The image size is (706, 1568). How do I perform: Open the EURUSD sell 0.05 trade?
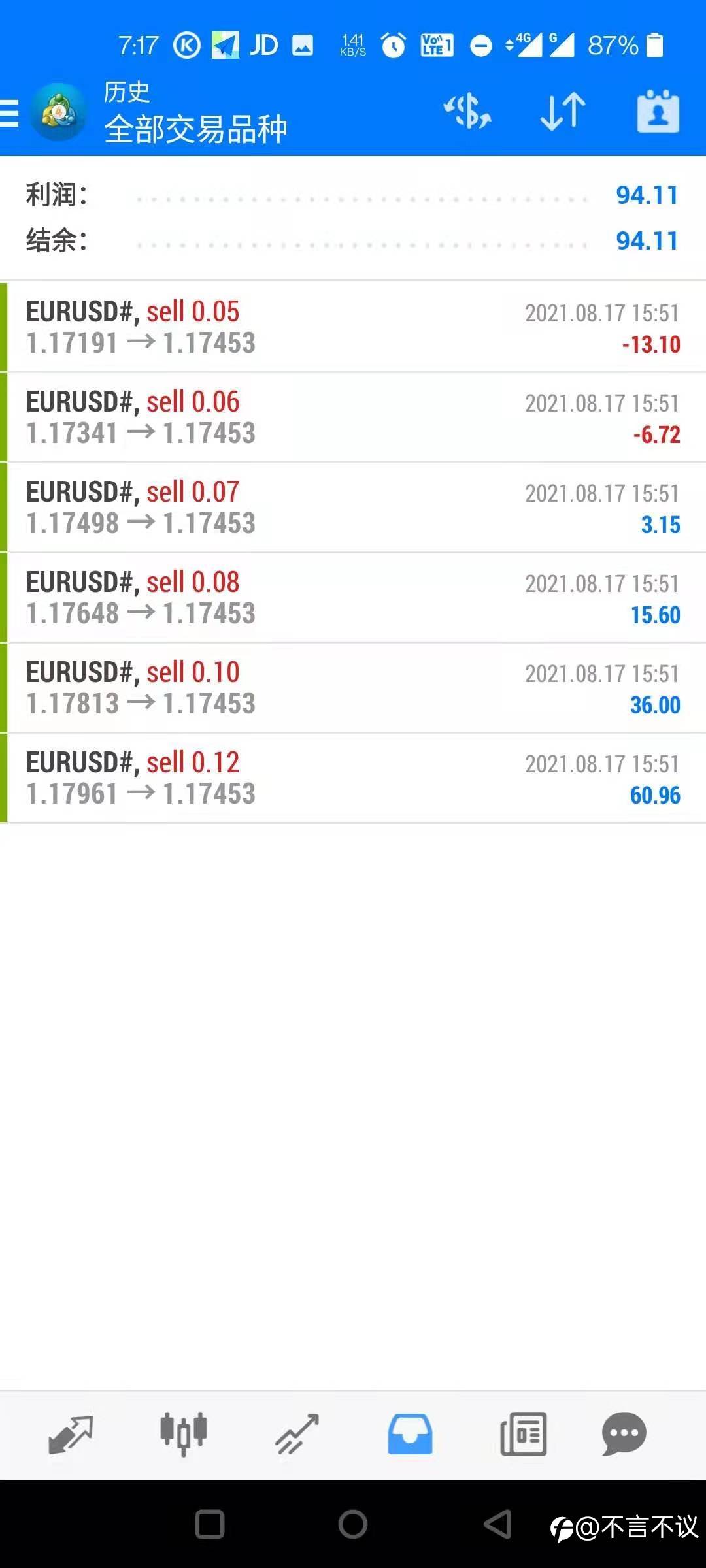click(x=353, y=327)
